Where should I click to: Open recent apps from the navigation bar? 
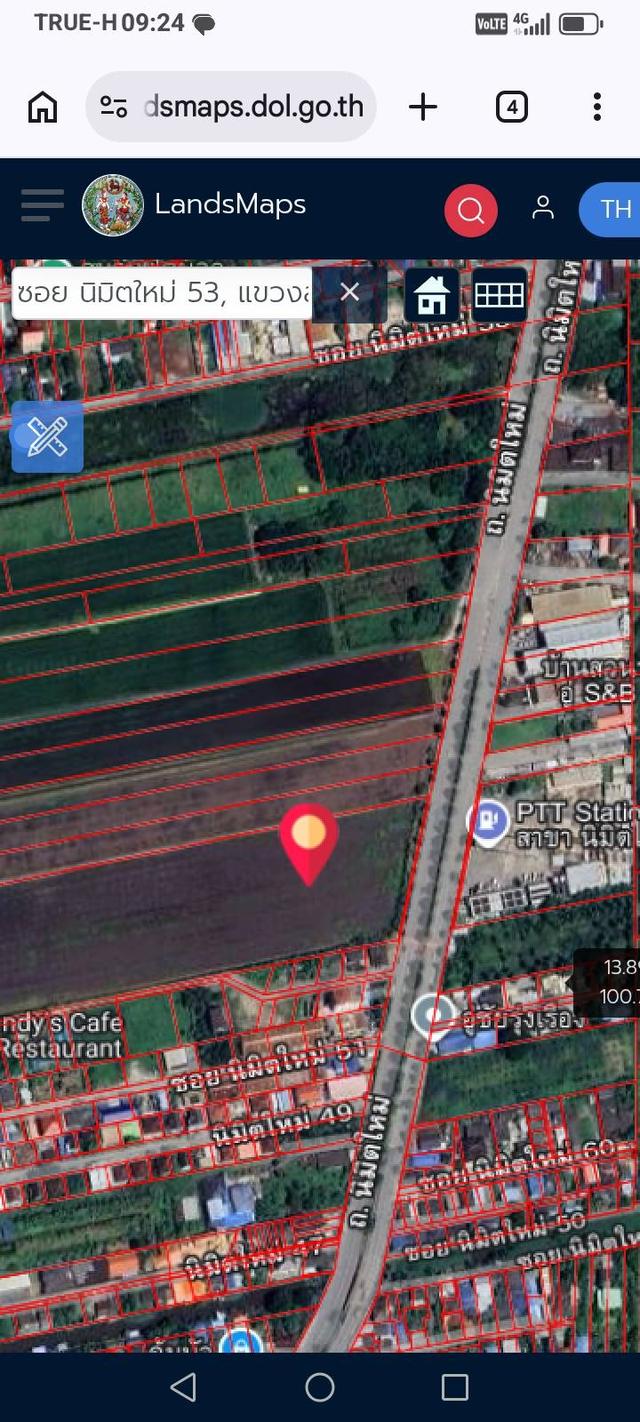(455, 1386)
